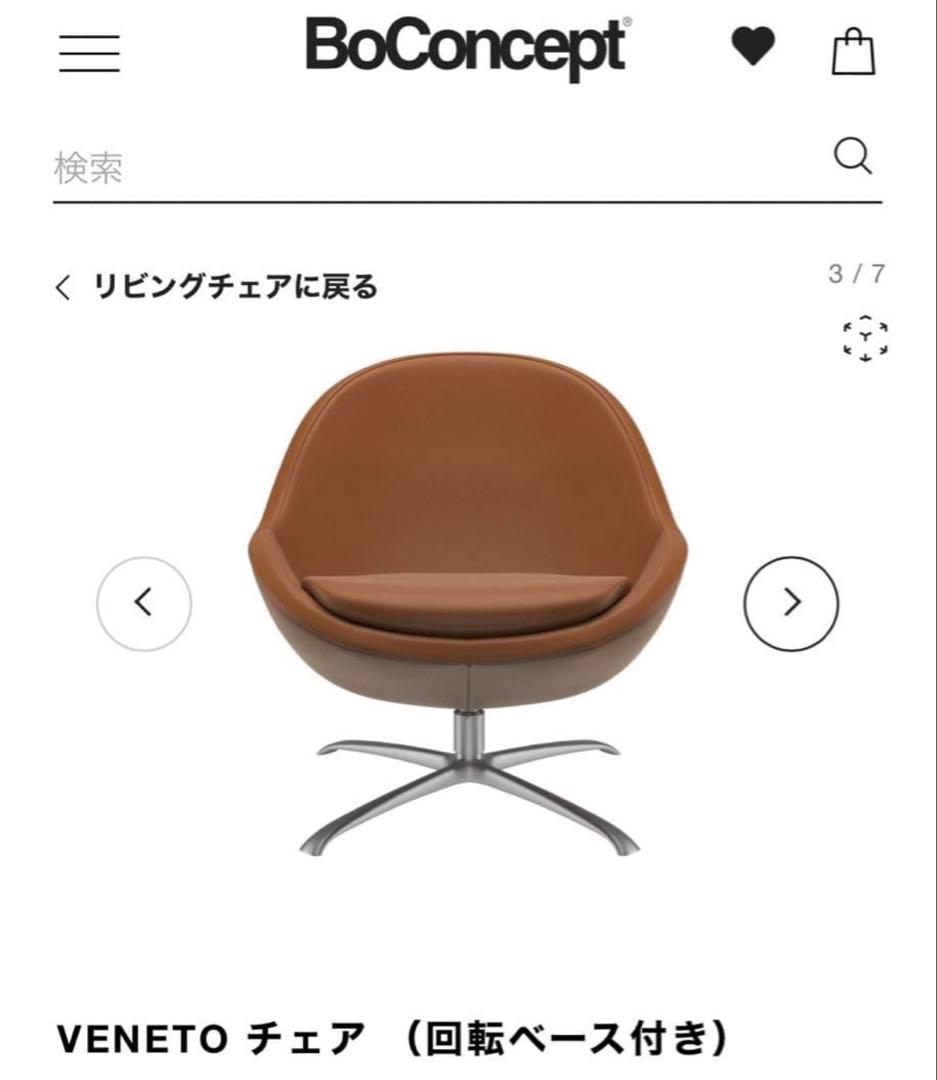
Task: Go back via リビングチェアに戻る link
Action: point(235,283)
